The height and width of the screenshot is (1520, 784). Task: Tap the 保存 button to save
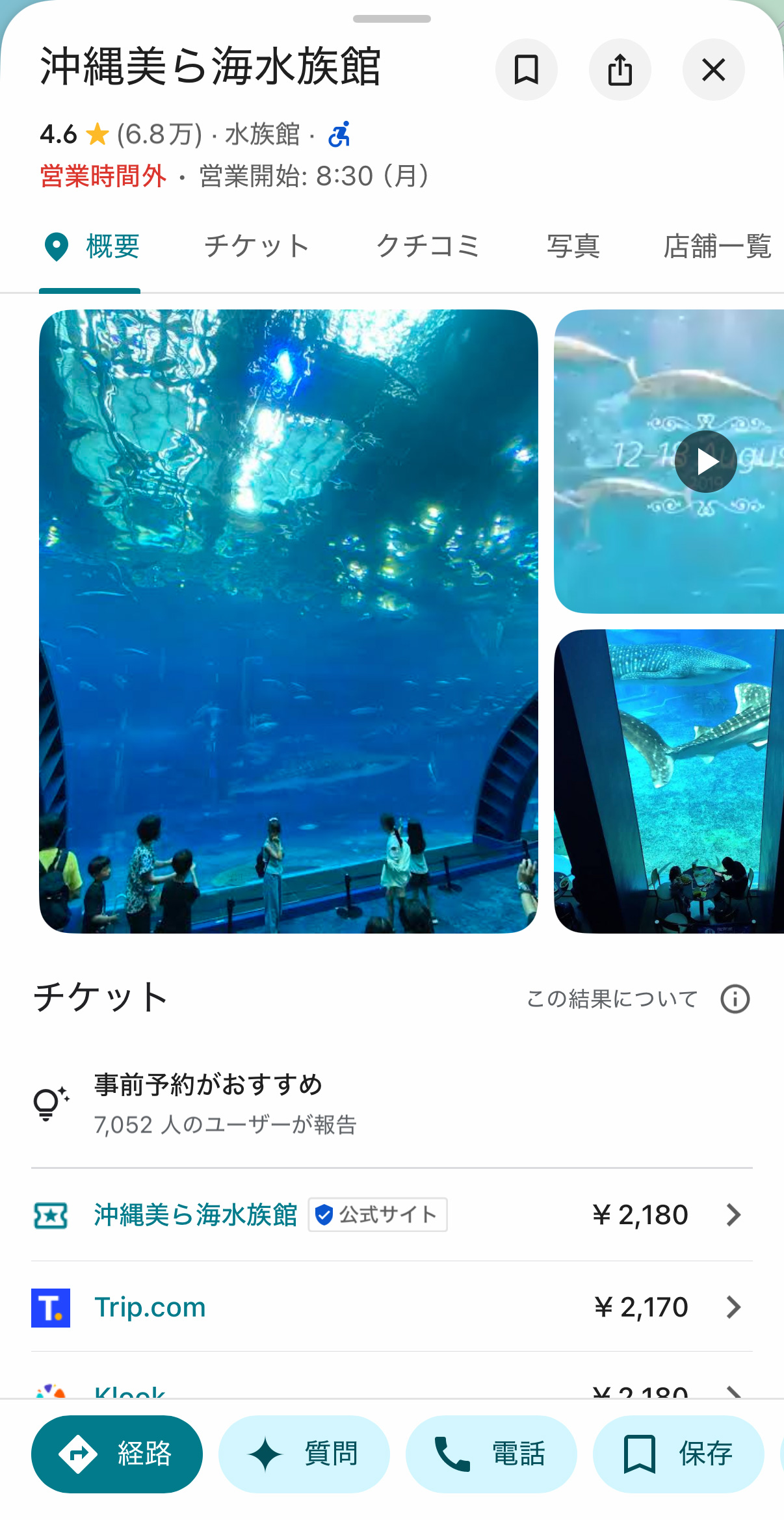point(678,1454)
